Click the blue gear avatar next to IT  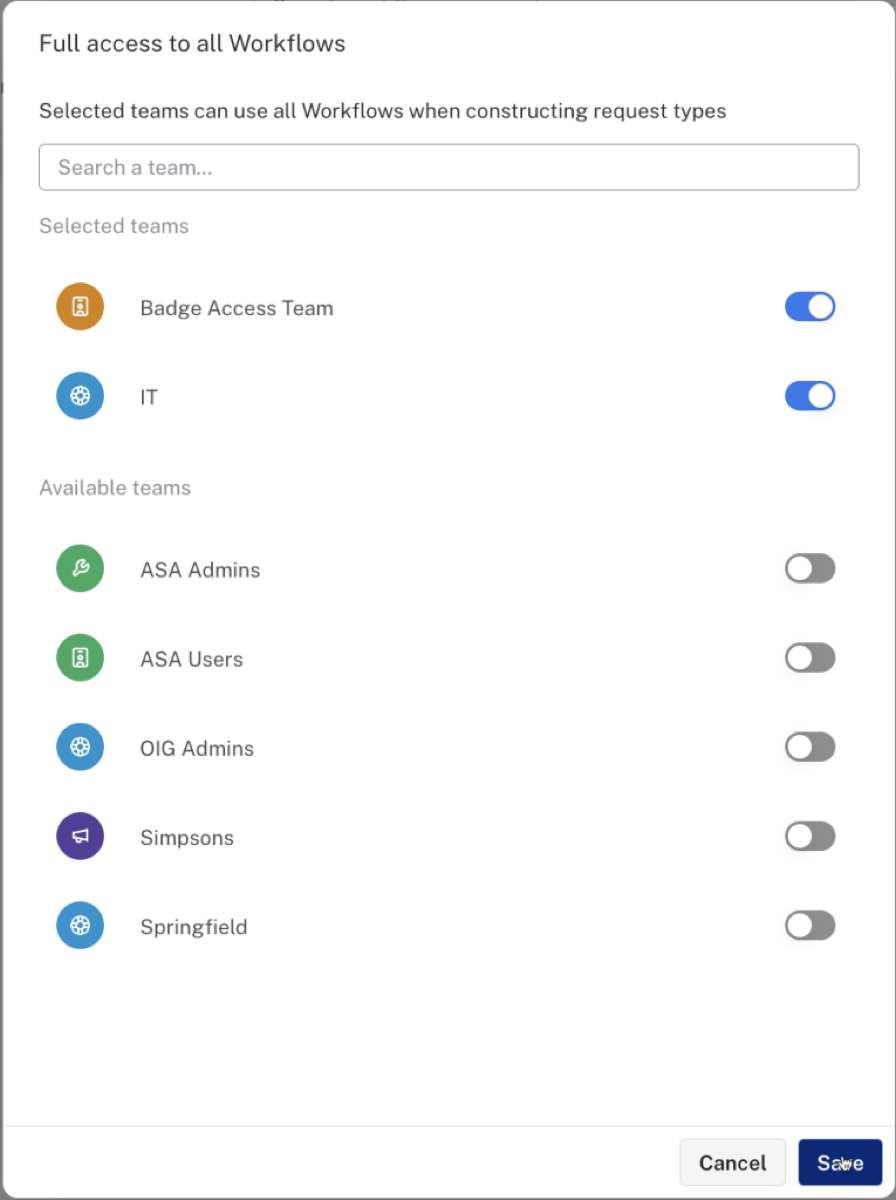click(80, 396)
